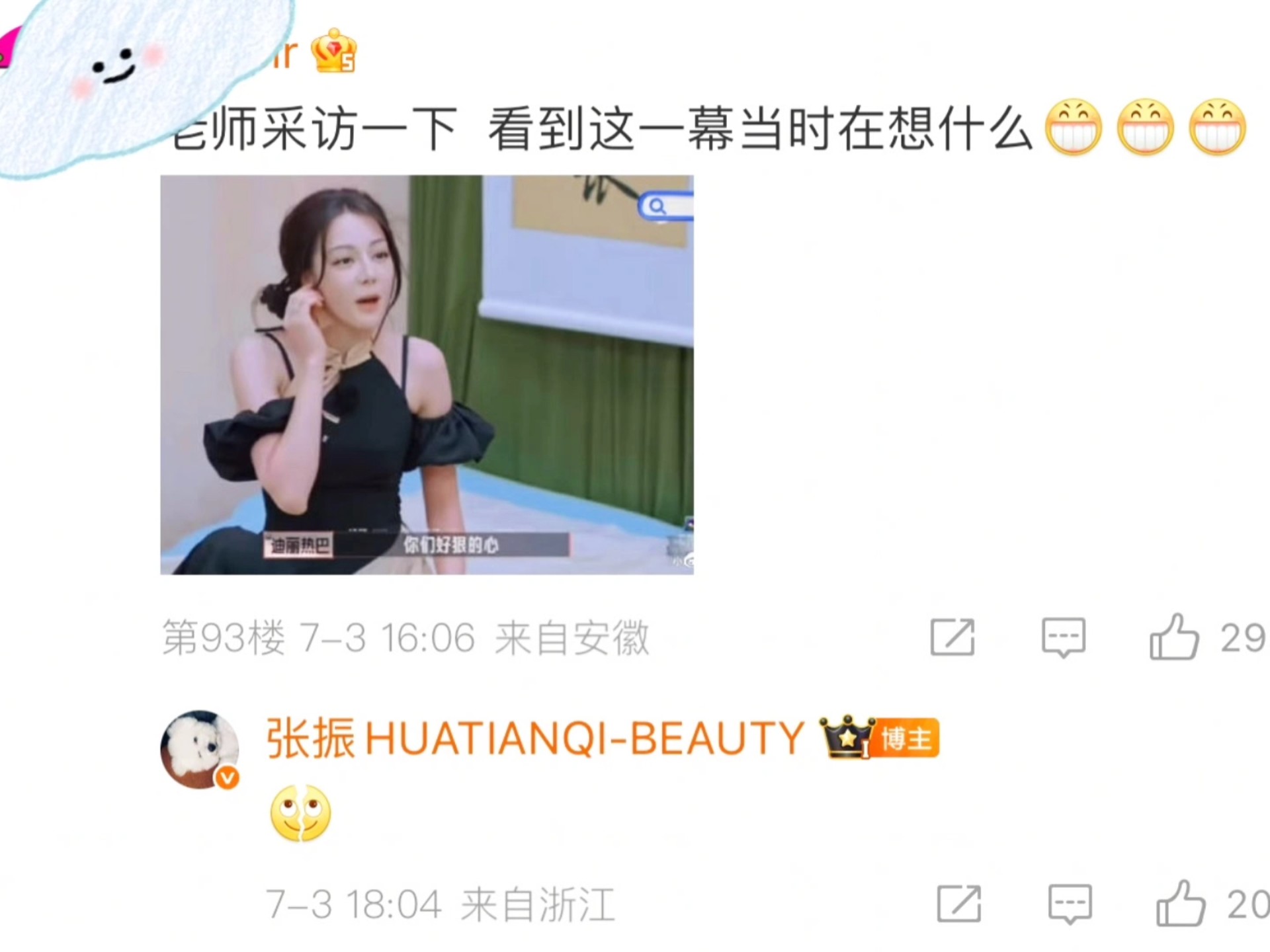Repost the blogger's reply from 浙江

[958, 904]
